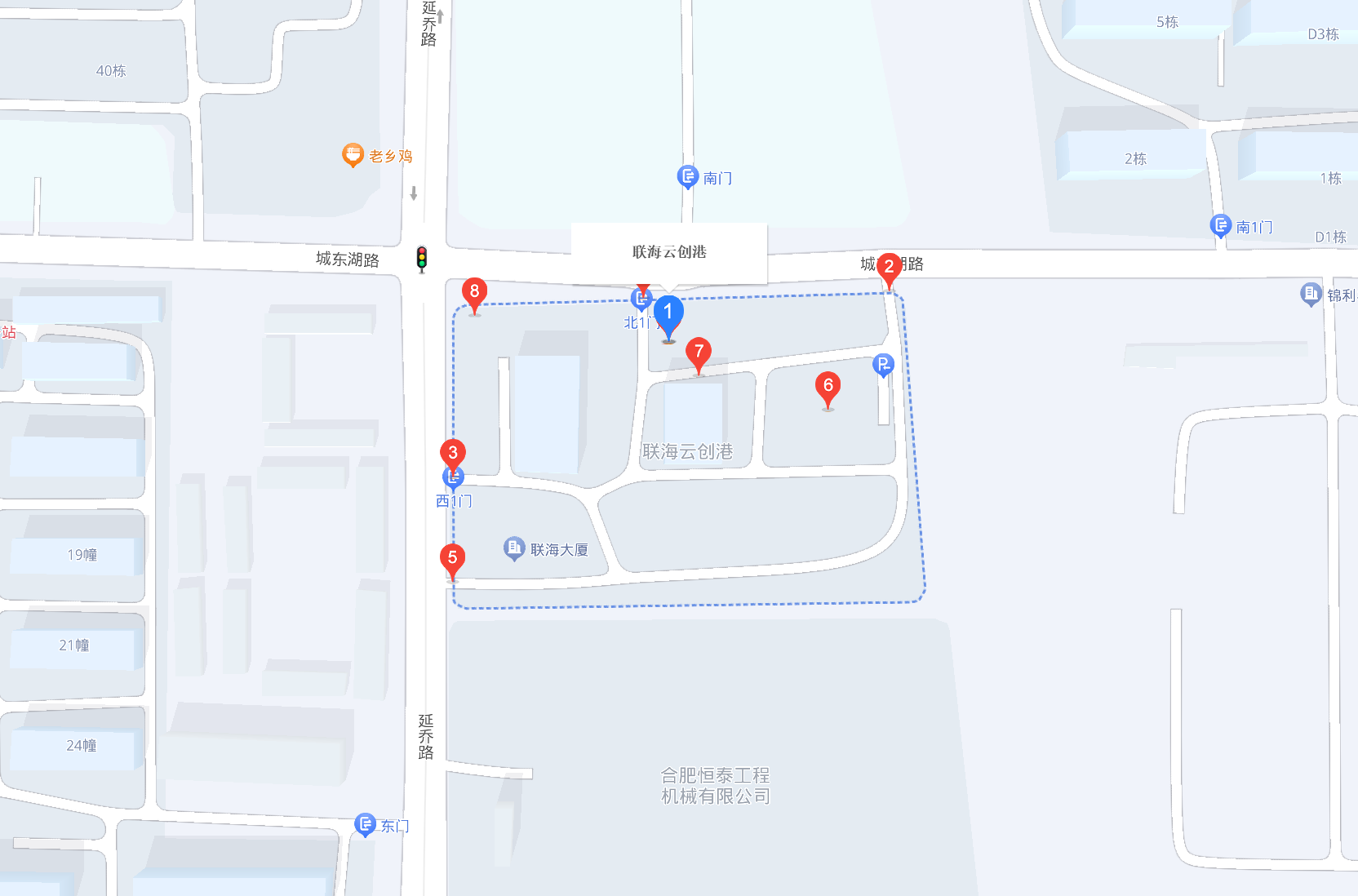The image size is (1358, 896).
Task: Select red marker number 7
Action: (699, 352)
